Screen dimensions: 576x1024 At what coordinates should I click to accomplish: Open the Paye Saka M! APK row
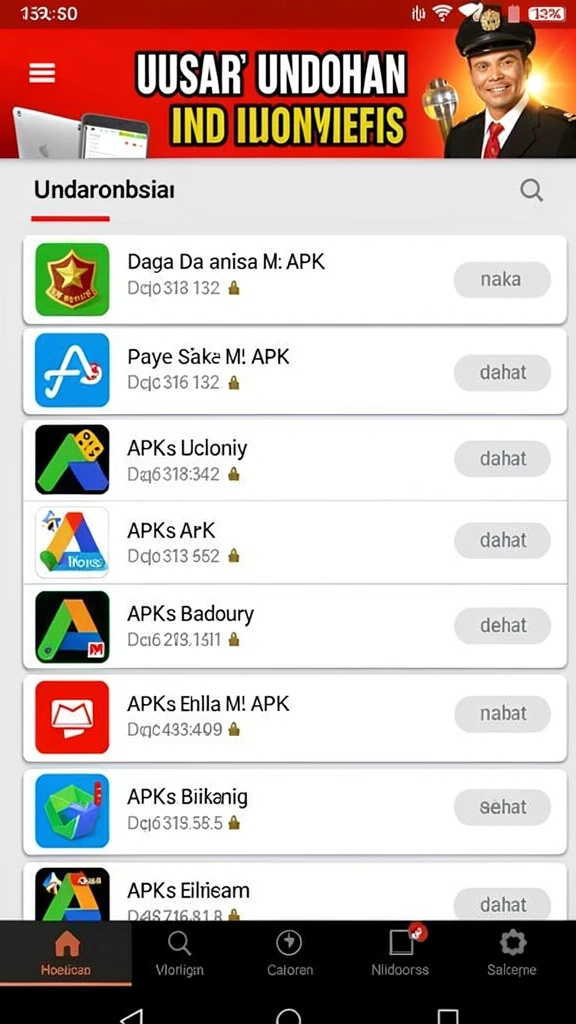pos(295,371)
